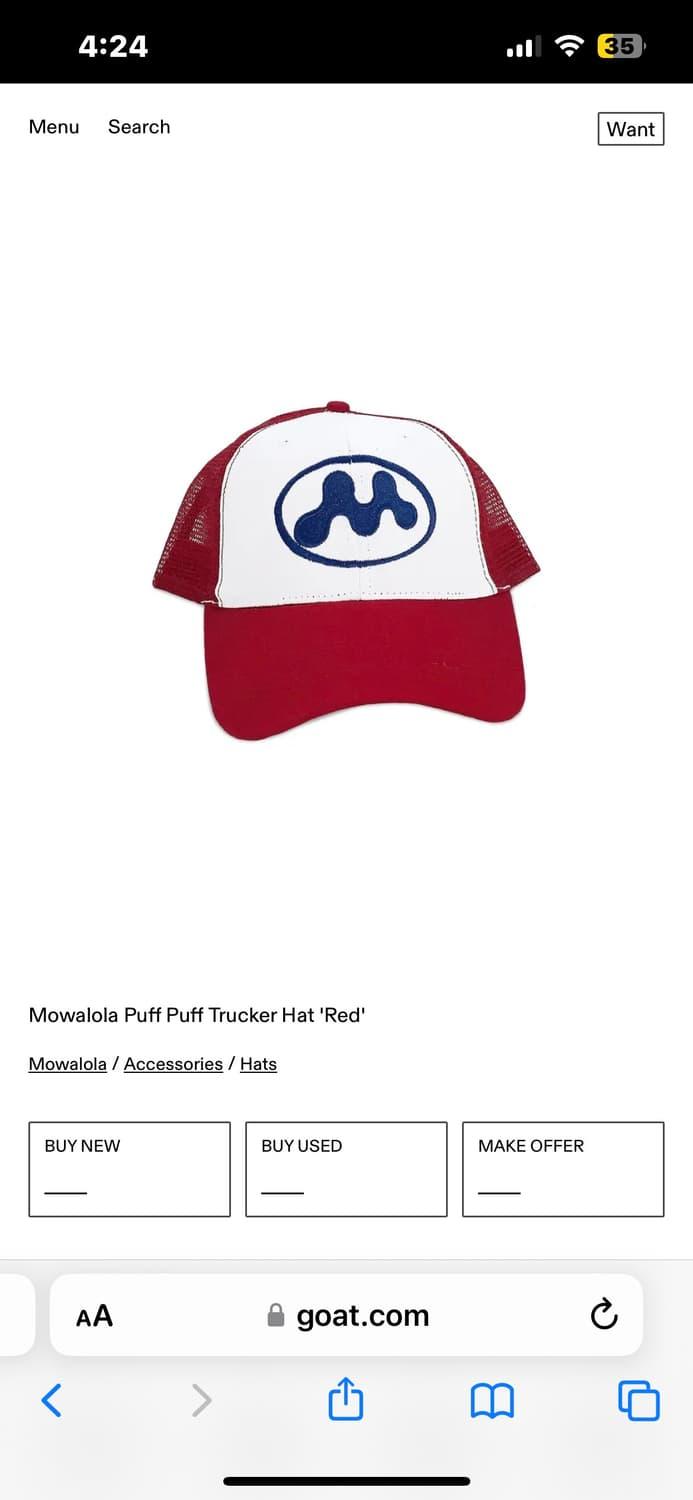Image resolution: width=693 pixels, height=1500 pixels.
Task: Show the open Safari tabs
Action: tap(639, 1400)
